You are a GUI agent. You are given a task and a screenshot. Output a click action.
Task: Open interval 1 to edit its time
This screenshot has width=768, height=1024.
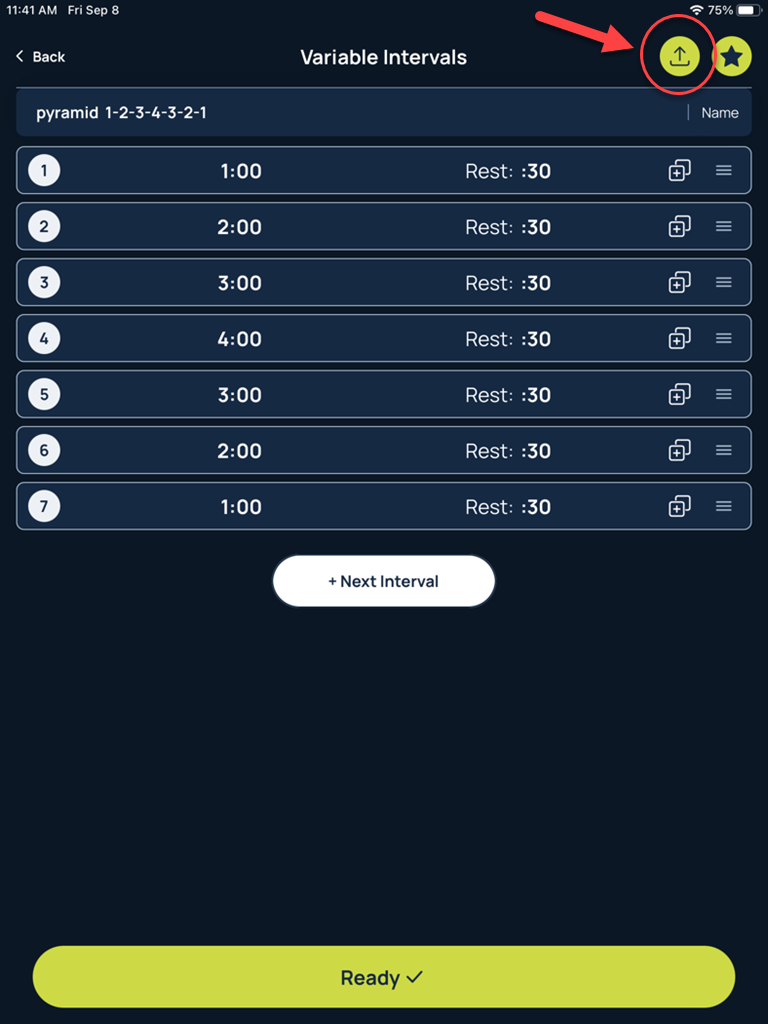coord(241,171)
